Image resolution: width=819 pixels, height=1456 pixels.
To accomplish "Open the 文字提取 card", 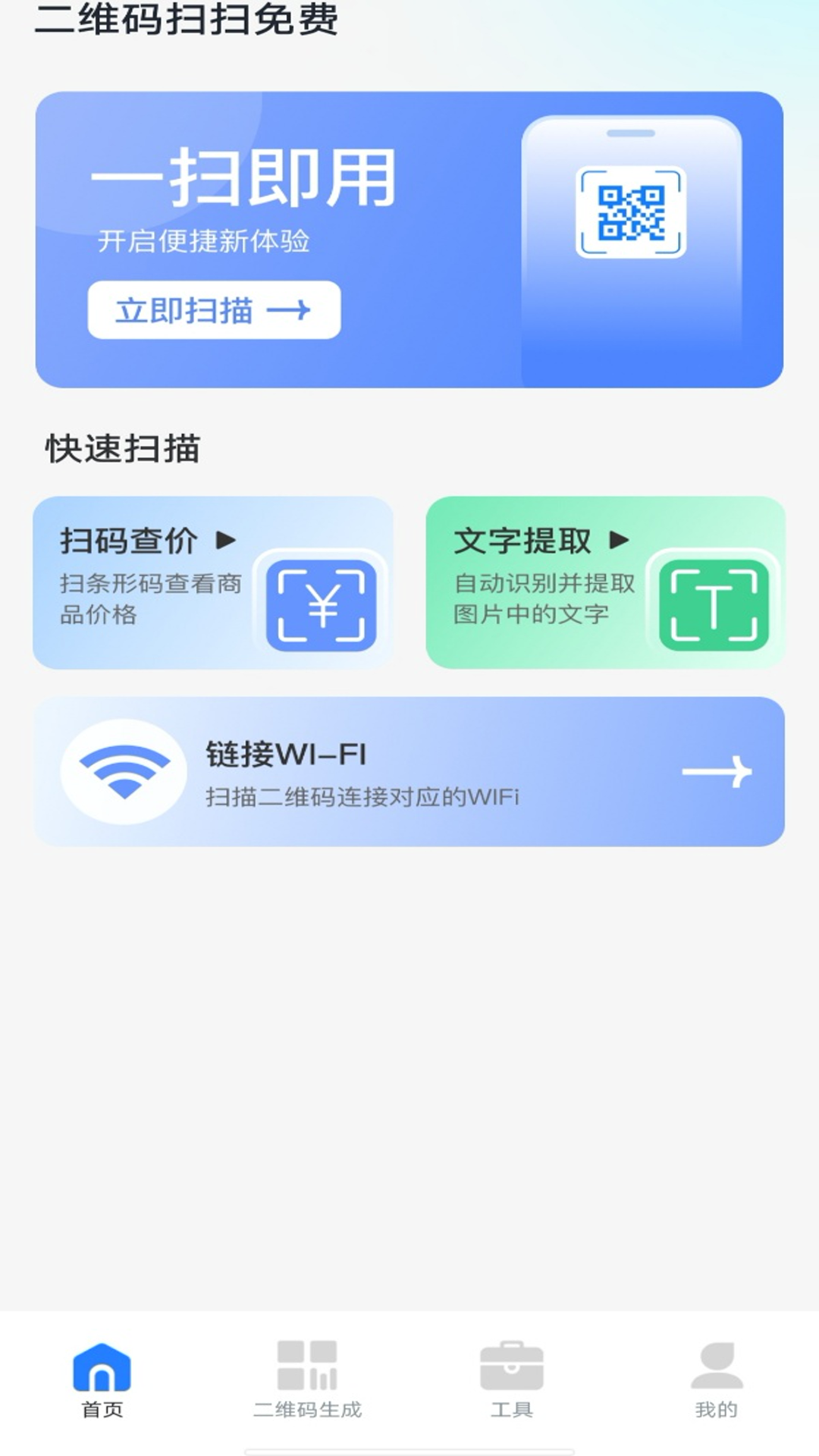I will pyautogui.click(x=605, y=582).
